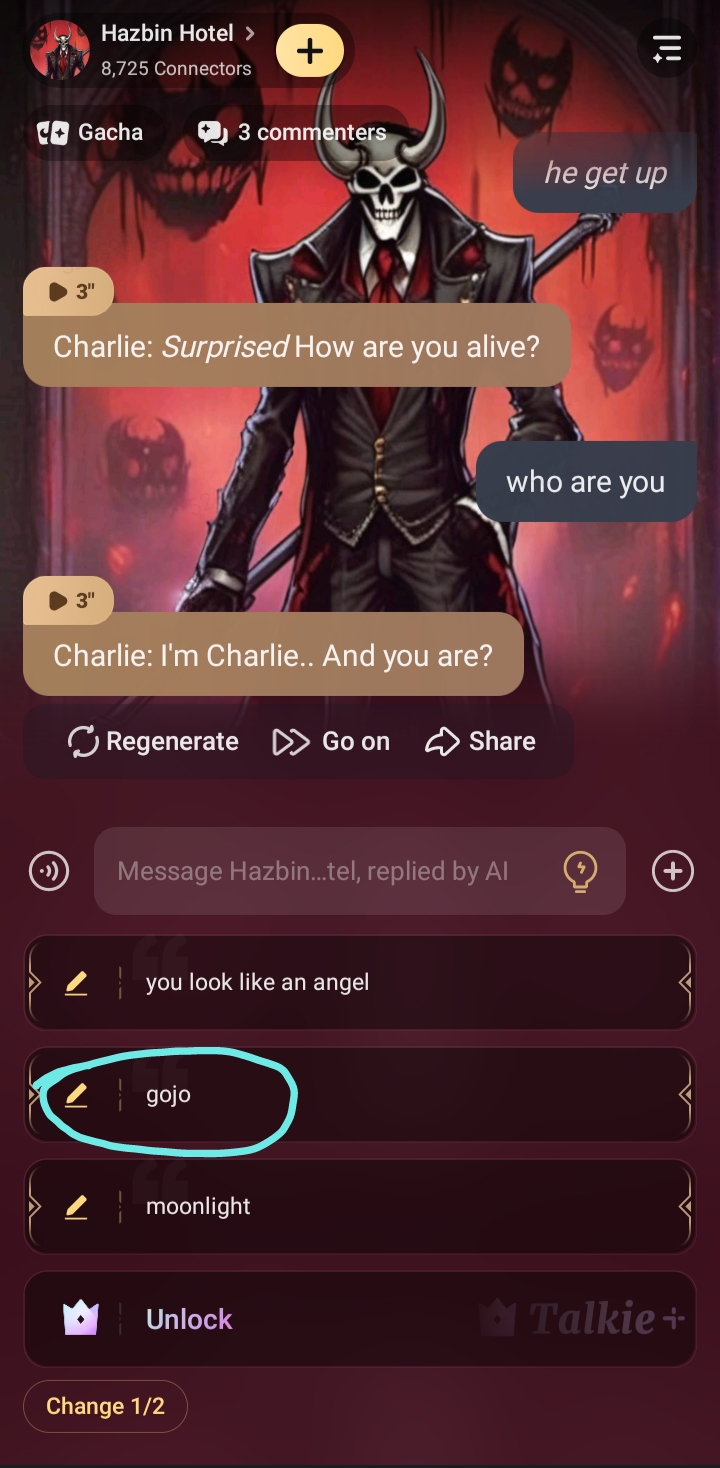This screenshot has height=1468, width=720.
Task: Open the Gacha feature
Action: (90, 132)
